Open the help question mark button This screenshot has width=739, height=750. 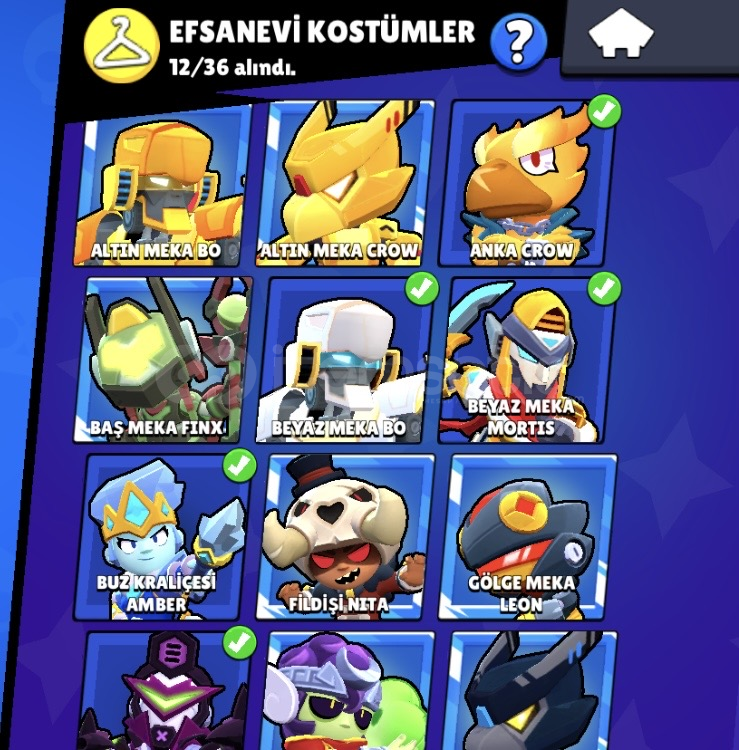click(x=519, y=41)
